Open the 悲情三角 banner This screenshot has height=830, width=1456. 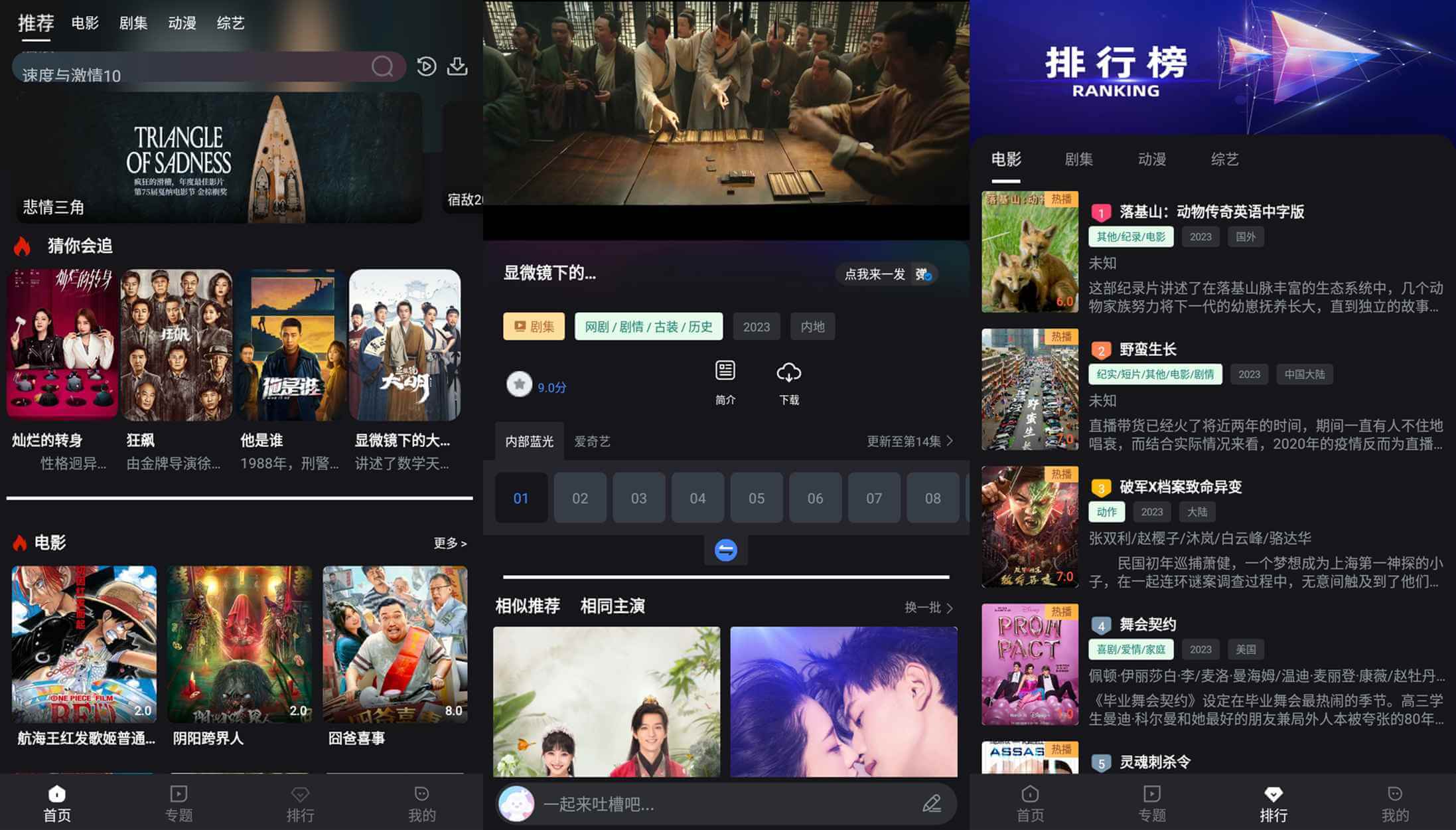219,158
